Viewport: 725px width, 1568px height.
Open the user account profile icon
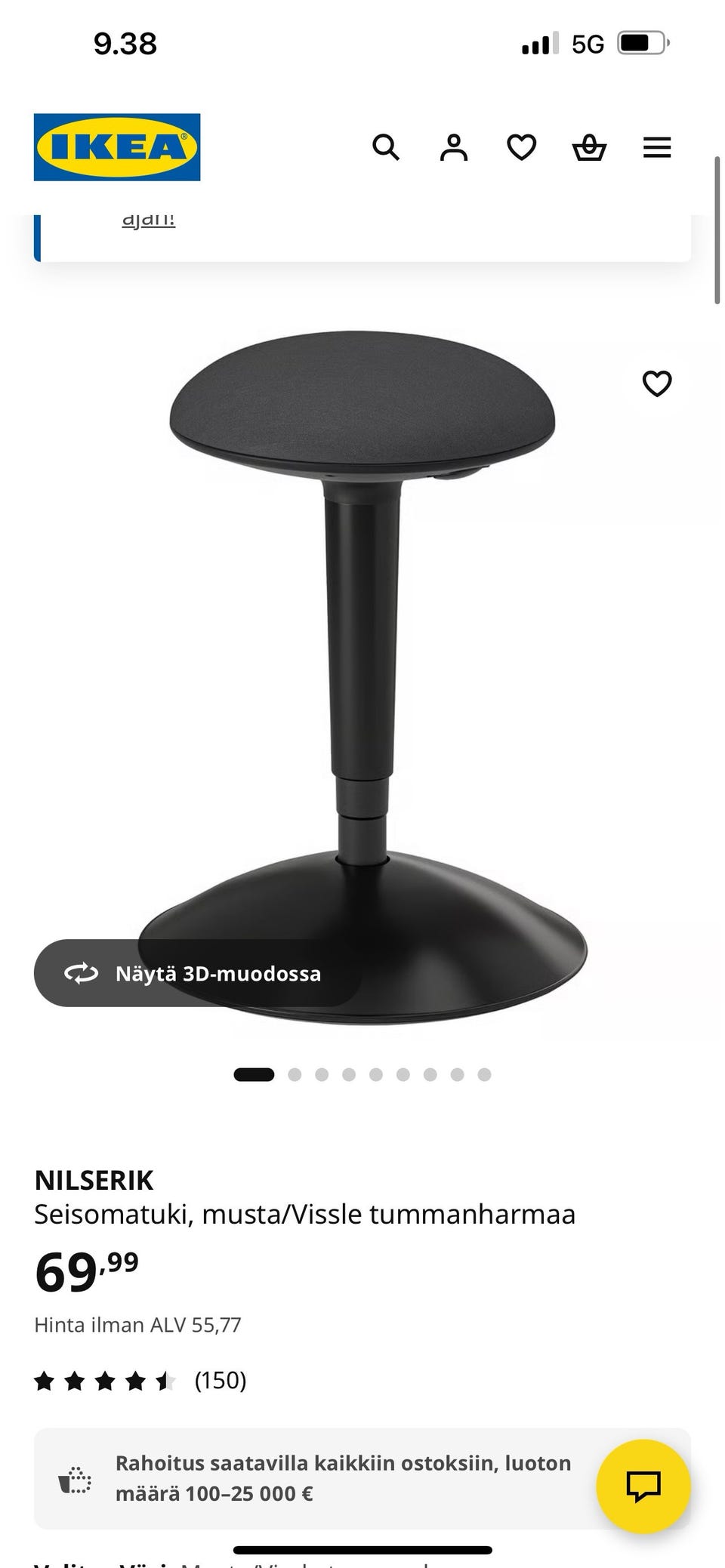coord(454,147)
